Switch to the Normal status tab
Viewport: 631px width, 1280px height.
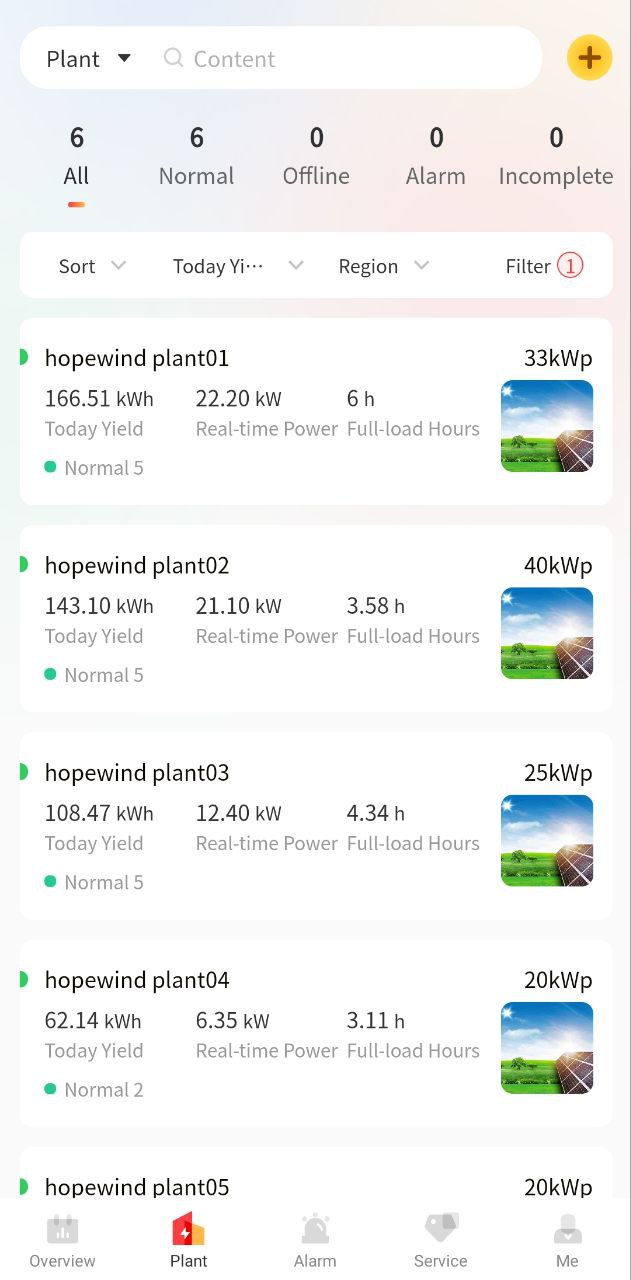click(x=196, y=158)
